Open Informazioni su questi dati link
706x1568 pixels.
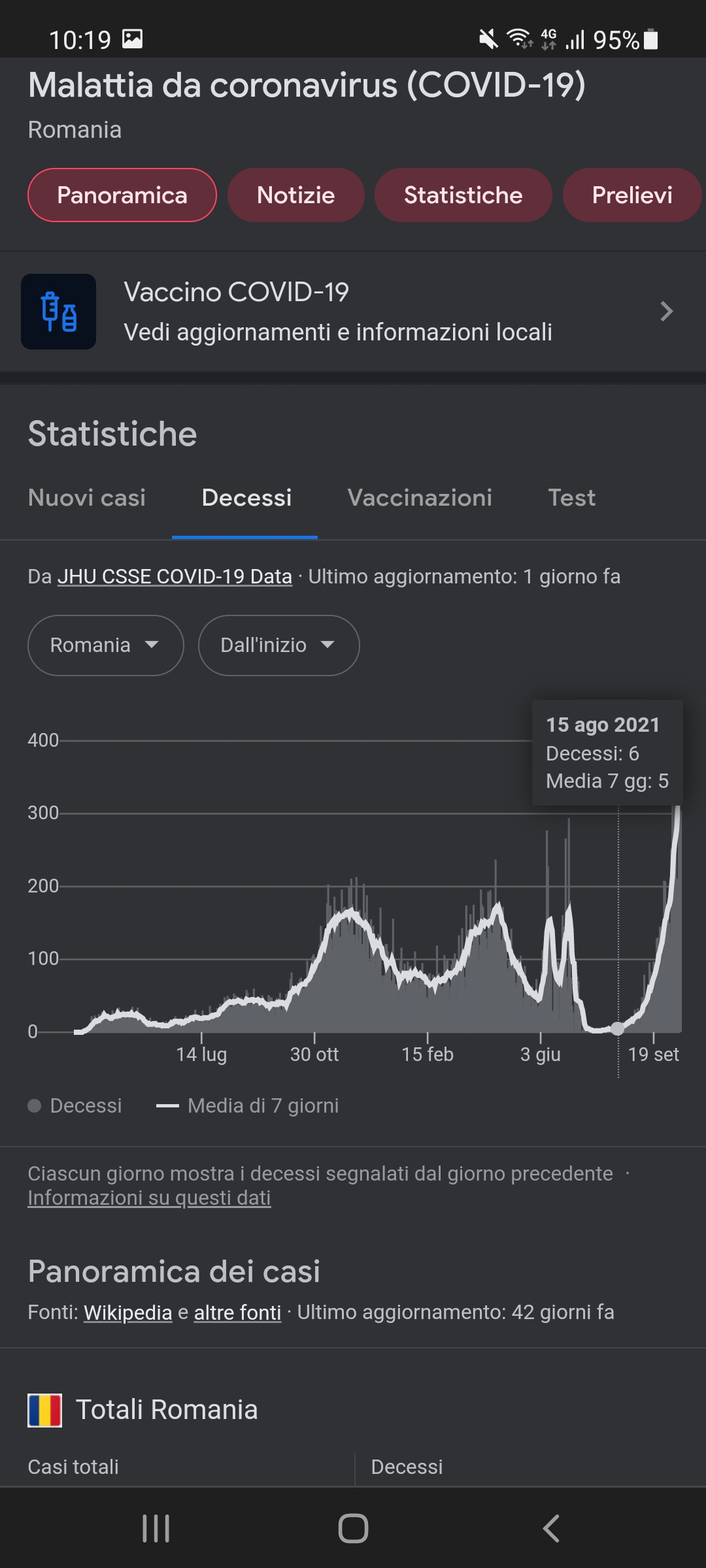[149, 1198]
